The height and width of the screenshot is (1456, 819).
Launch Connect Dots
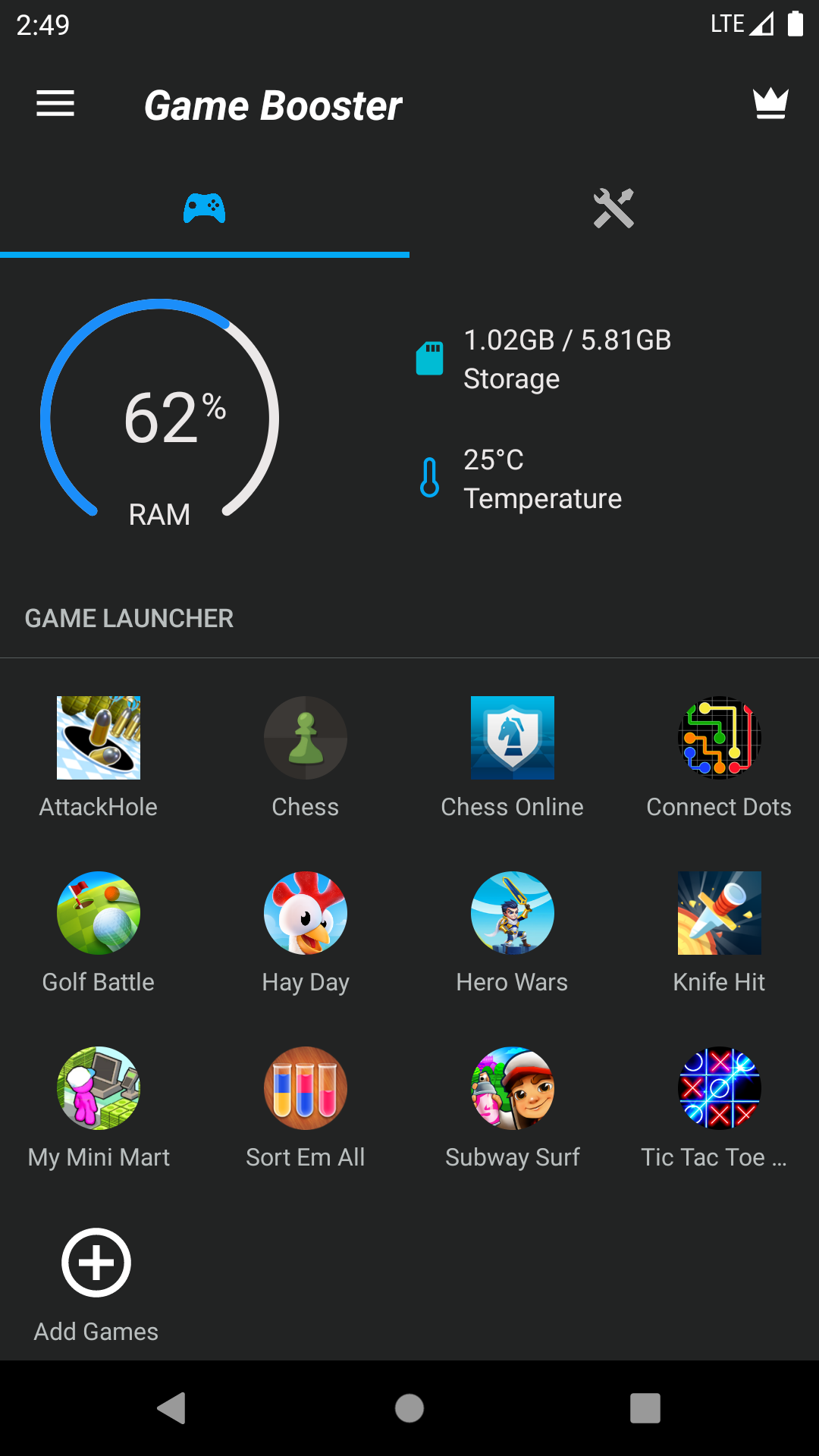(x=719, y=738)
